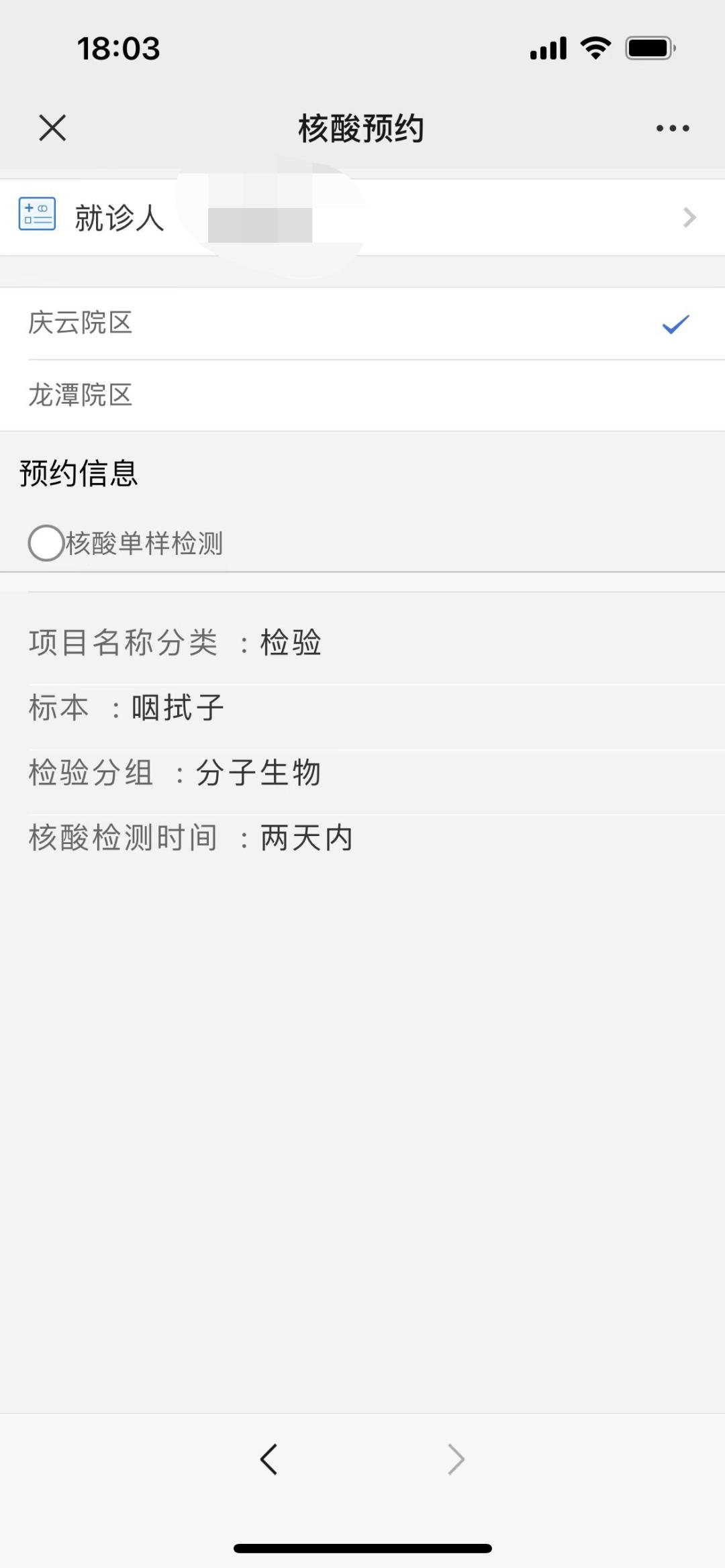This screenshot has width=725, height=1568.
Task: Tap the Wi-Fi icon in status bar
Action: (x=591, y=47)
